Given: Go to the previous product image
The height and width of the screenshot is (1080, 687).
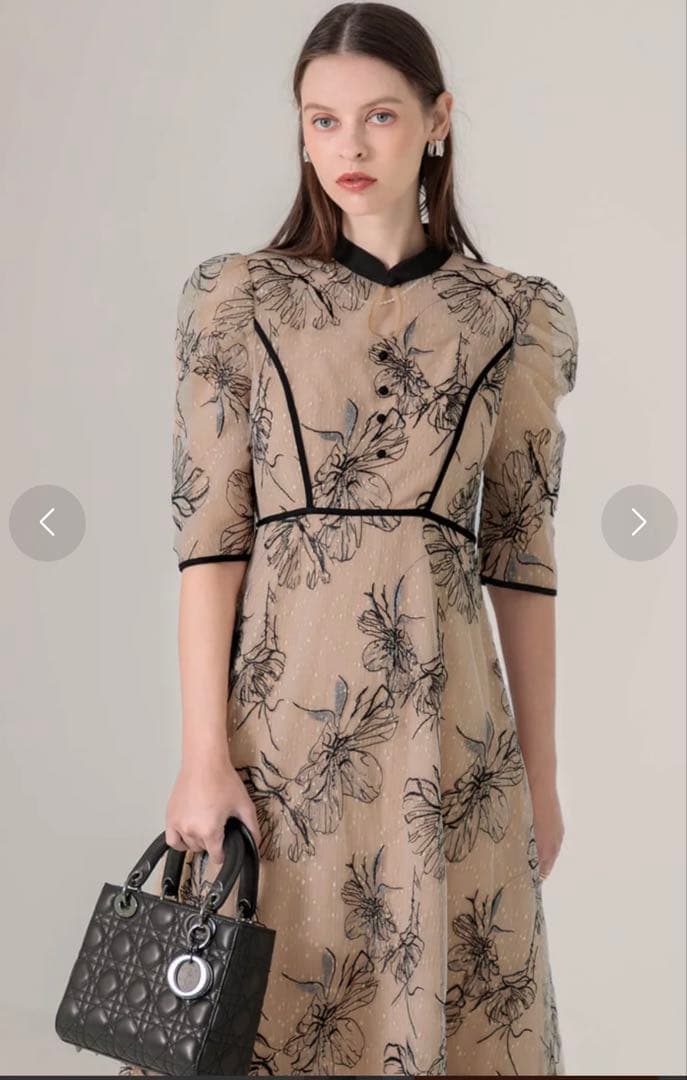Looking at the screenshot, I should pos(47,522).
